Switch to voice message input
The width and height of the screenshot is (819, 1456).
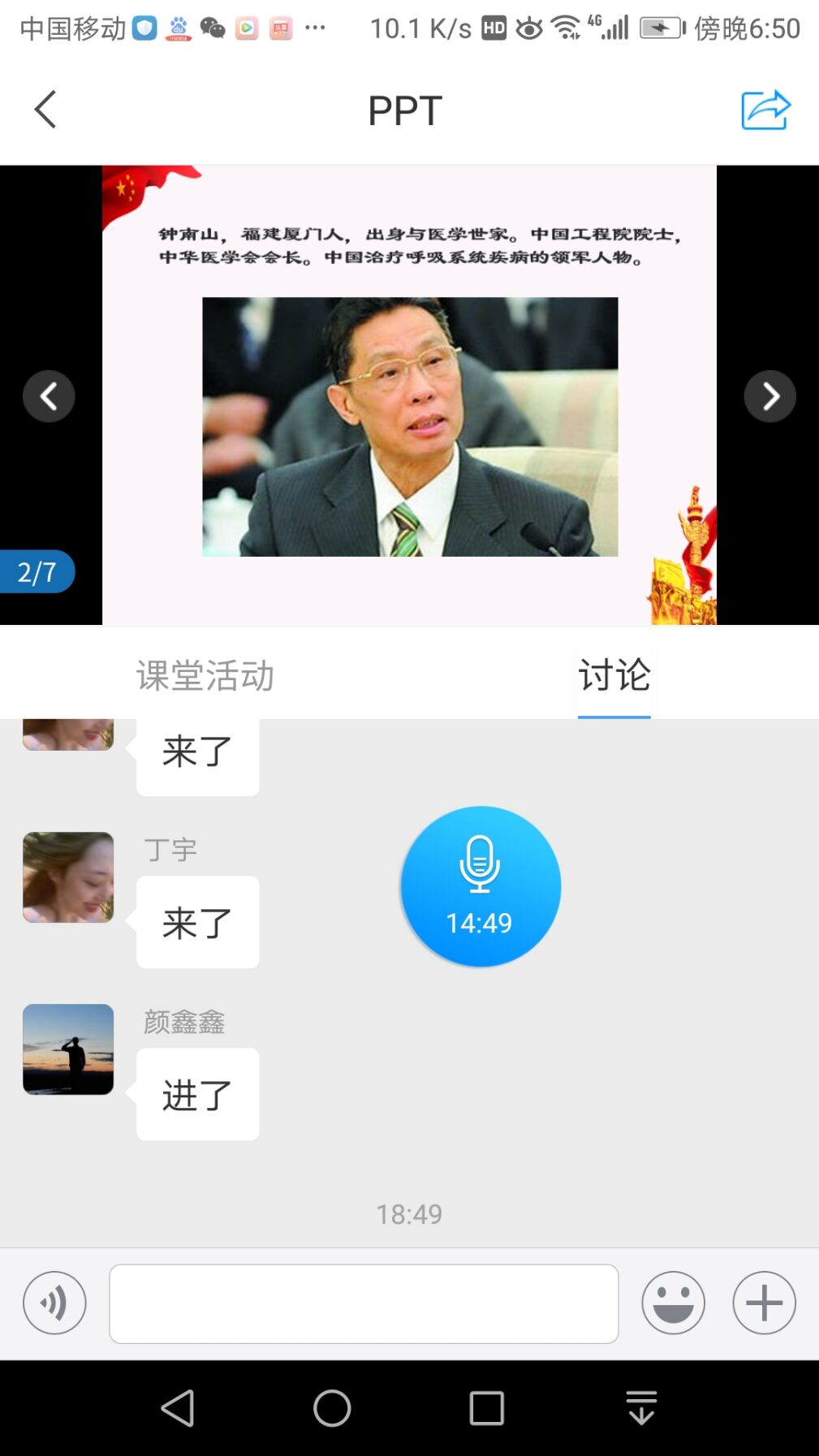54,1303
